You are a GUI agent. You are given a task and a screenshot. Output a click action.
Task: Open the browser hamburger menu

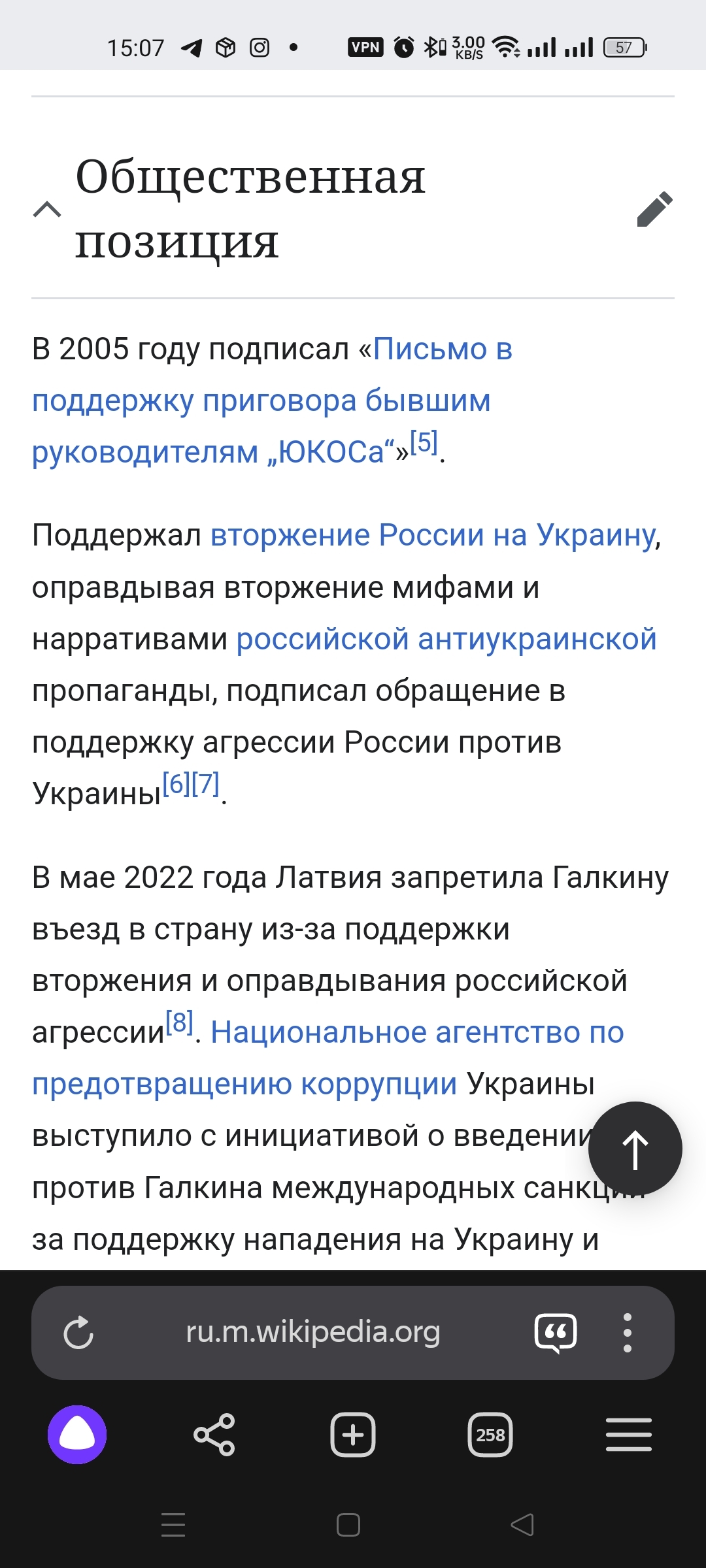[629, 1435]
